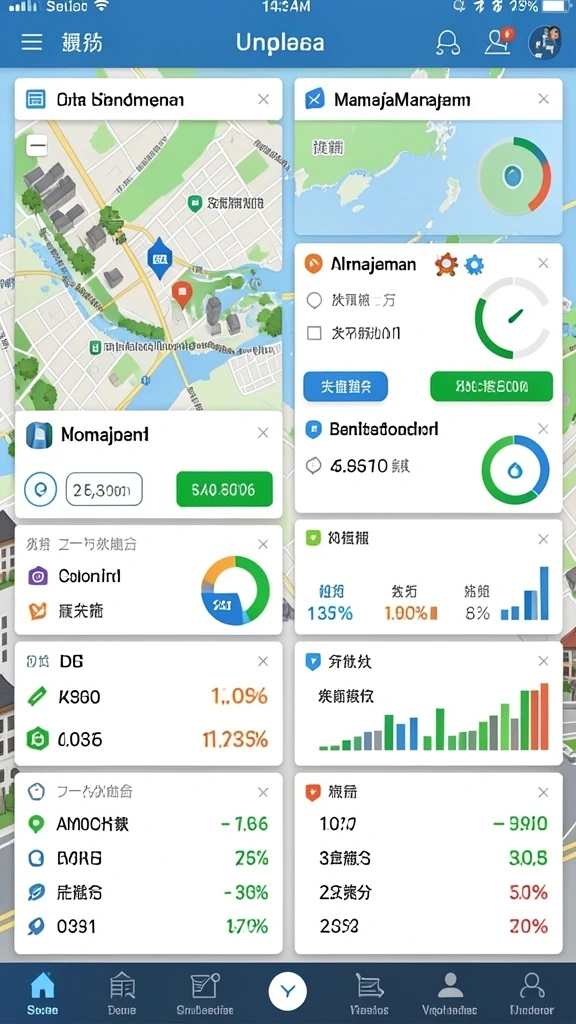Zoom out the map with minus button
This screenshot has height=1024, width=576.
pyautogui.click(x=37, y=146)
